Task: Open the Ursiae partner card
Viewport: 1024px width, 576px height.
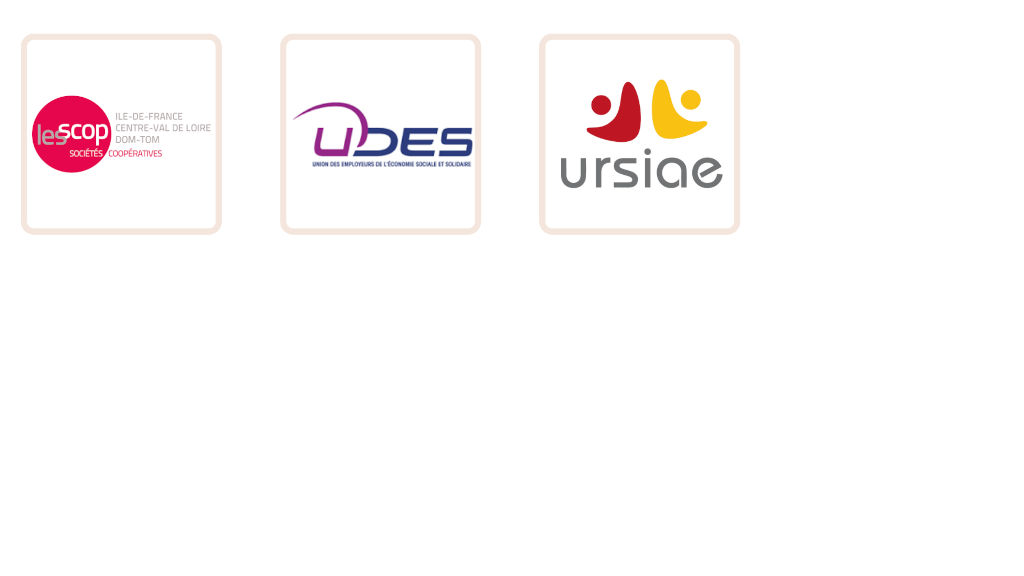Action: (639, 134)
